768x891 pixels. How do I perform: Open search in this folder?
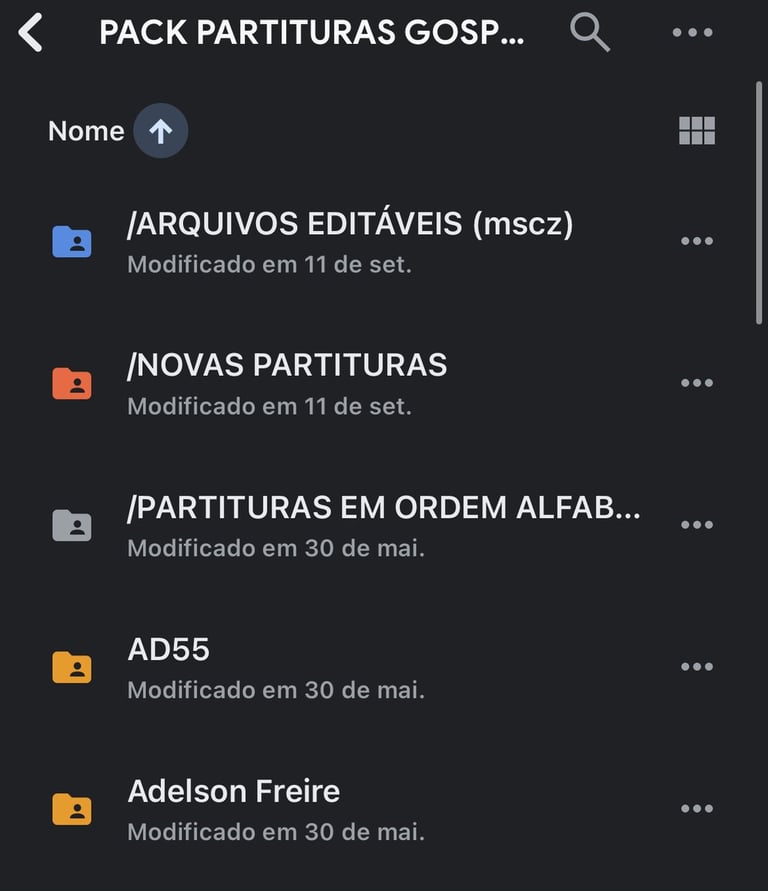coord(589,33)
